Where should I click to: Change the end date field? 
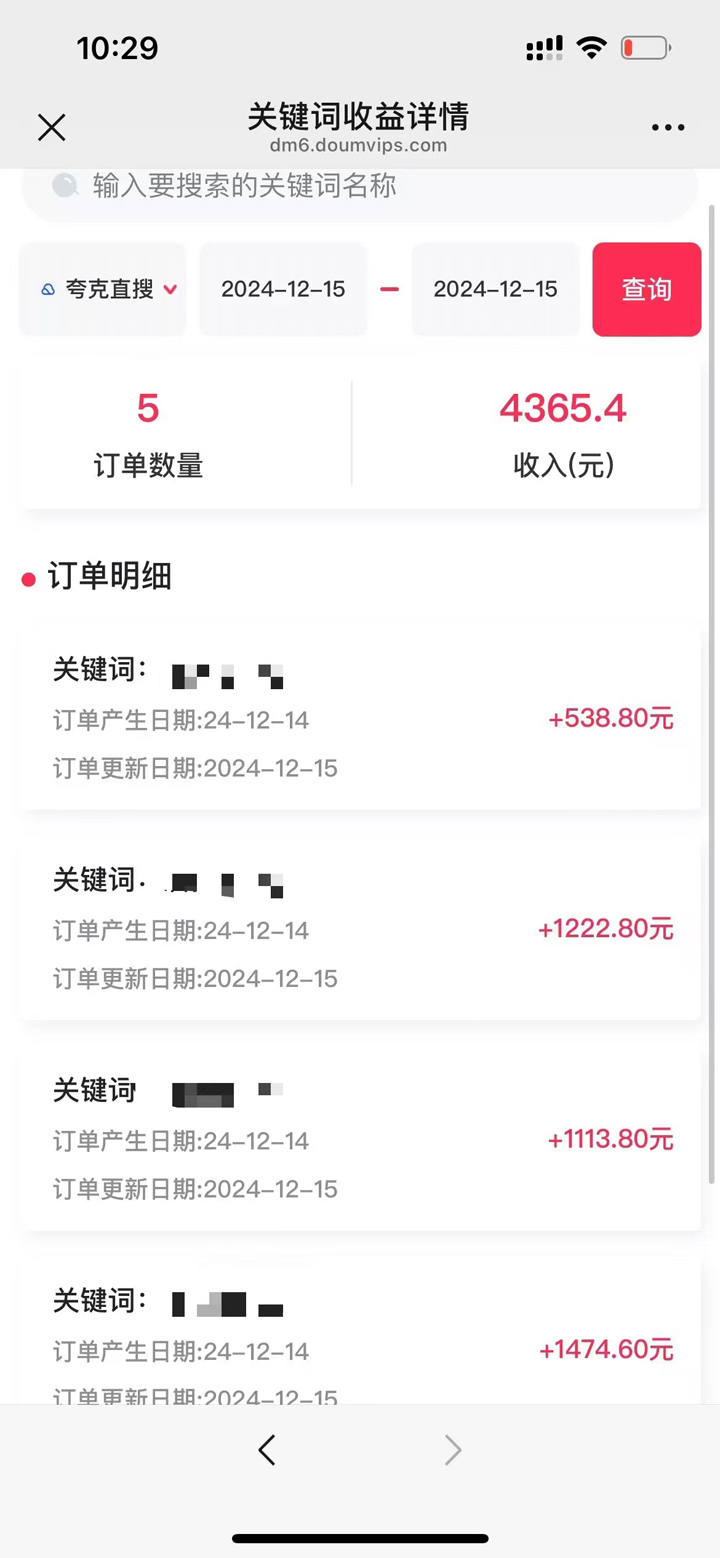click(495, 289)
